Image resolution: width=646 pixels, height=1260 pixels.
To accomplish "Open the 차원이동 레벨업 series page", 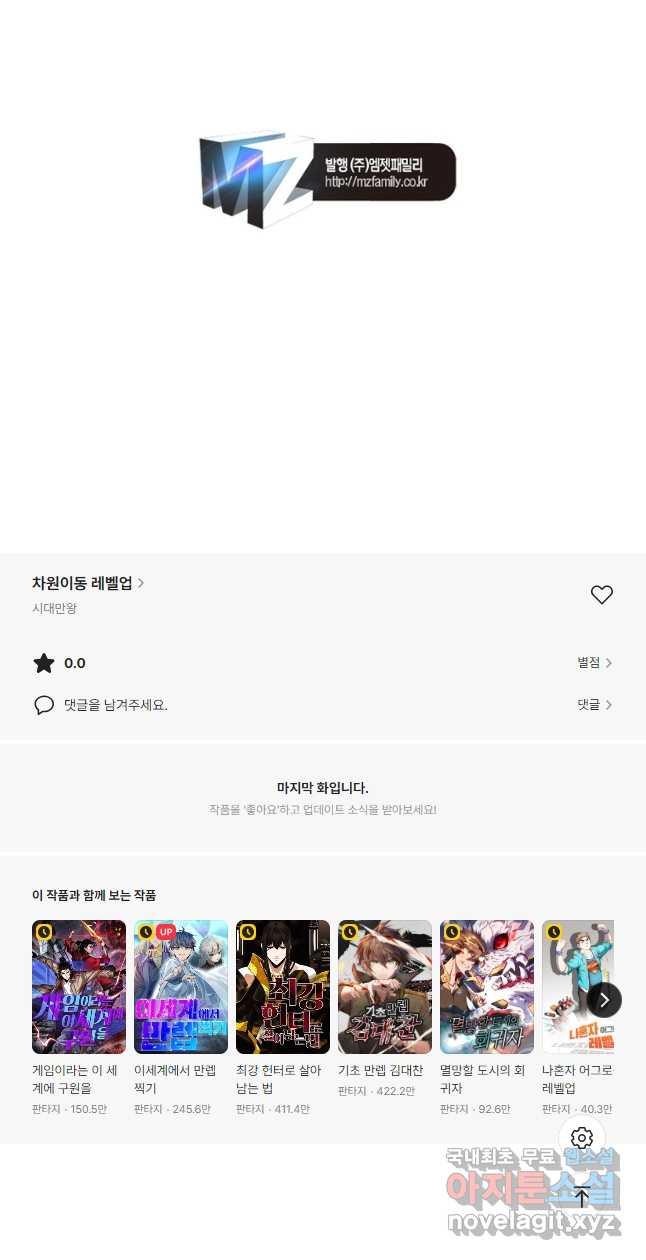I will (x=88, y=583).
